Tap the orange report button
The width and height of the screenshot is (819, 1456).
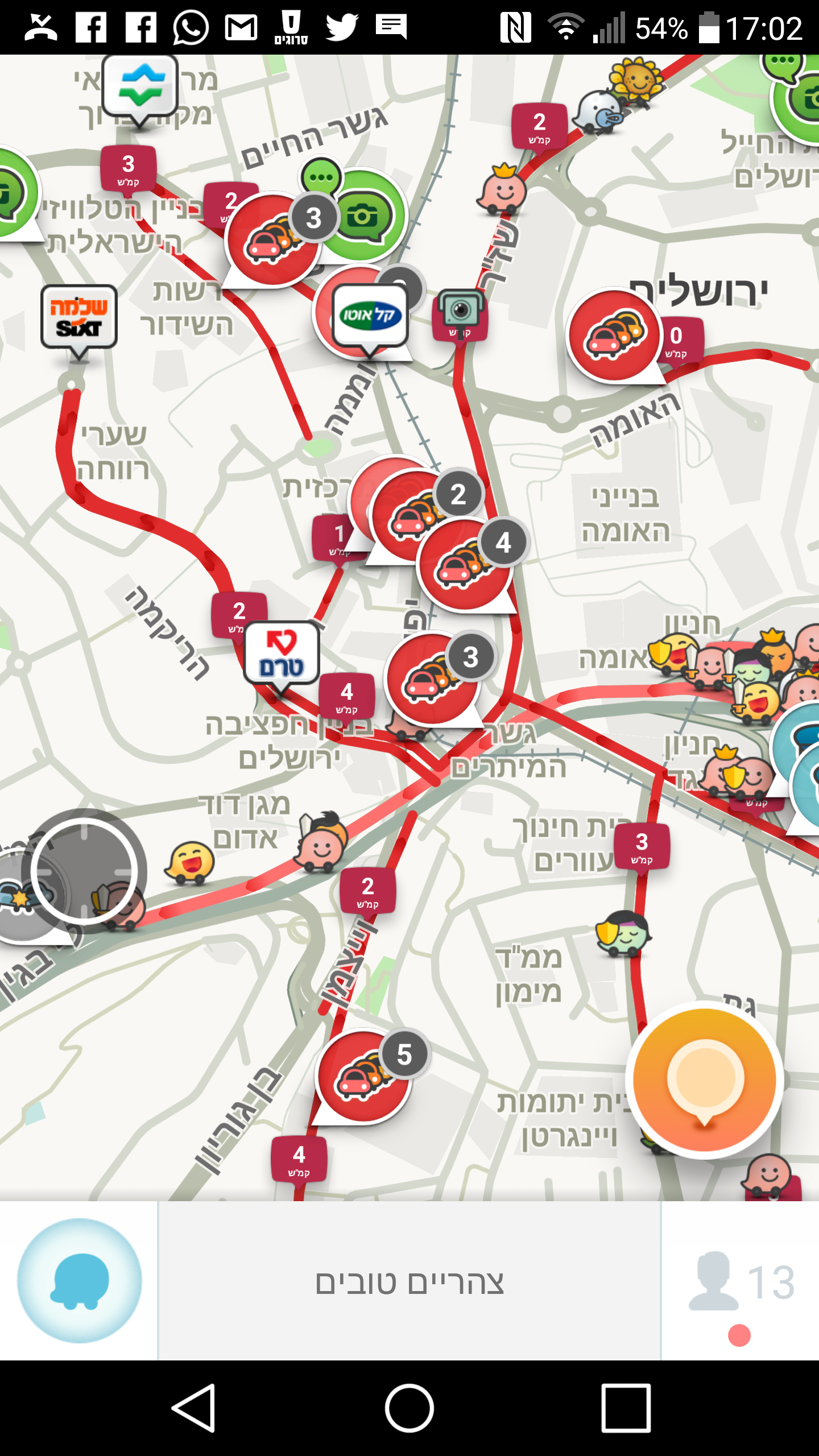tap(705, 1080)
